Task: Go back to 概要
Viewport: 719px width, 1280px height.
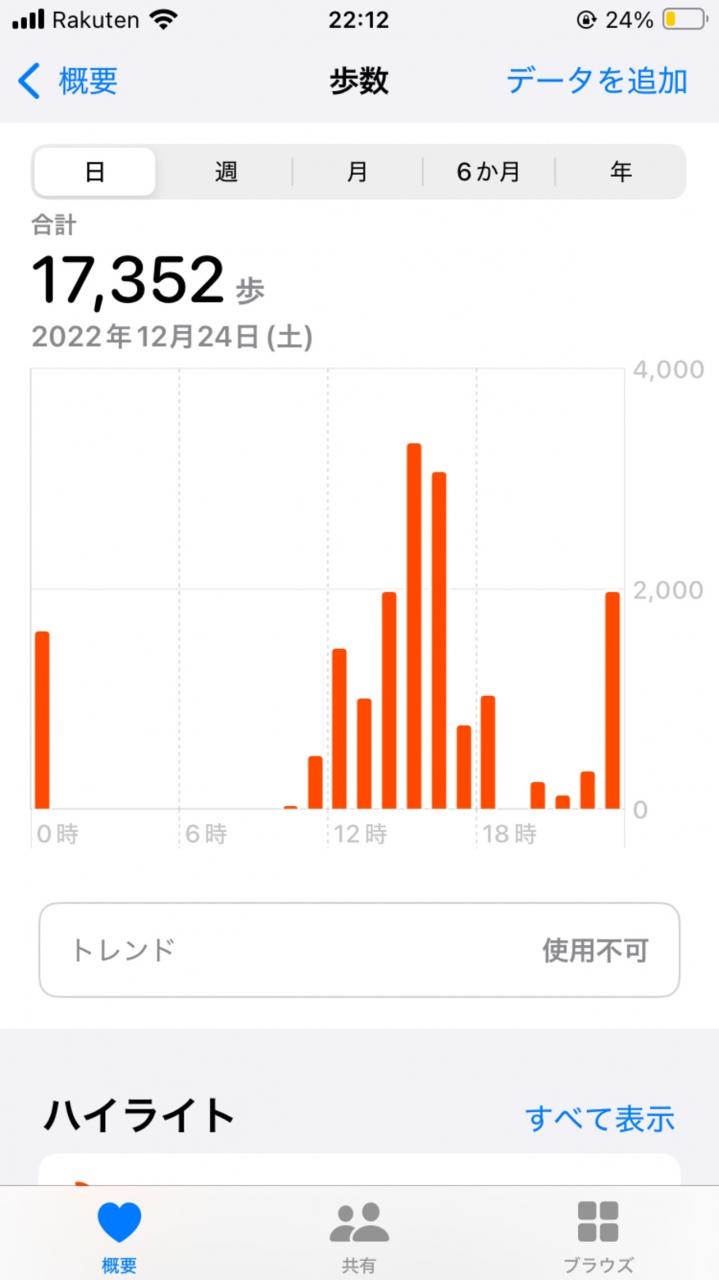Action: (x=68, y=81)
